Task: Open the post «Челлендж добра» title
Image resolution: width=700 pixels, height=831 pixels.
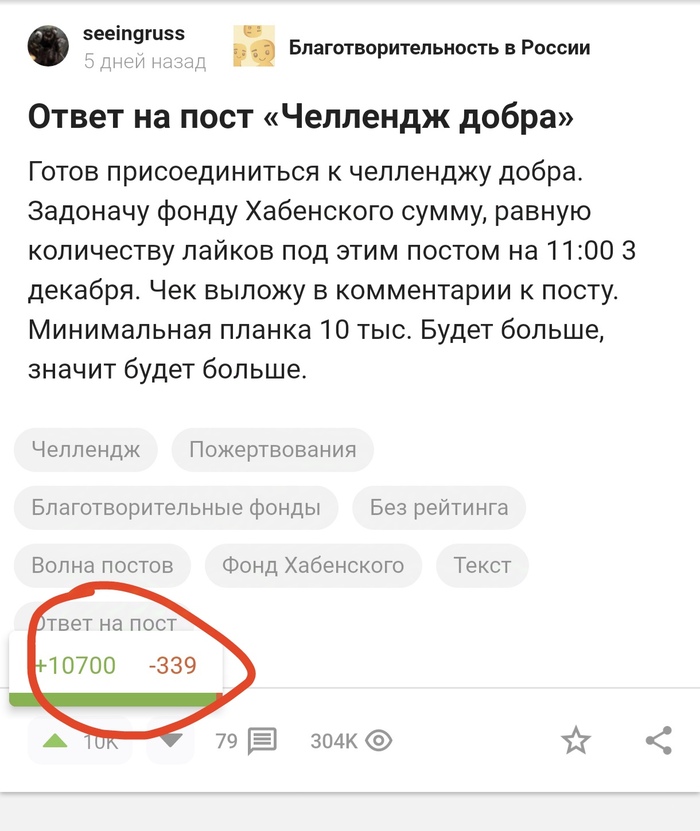Action: pyautogui.click(x=301, y=117)
